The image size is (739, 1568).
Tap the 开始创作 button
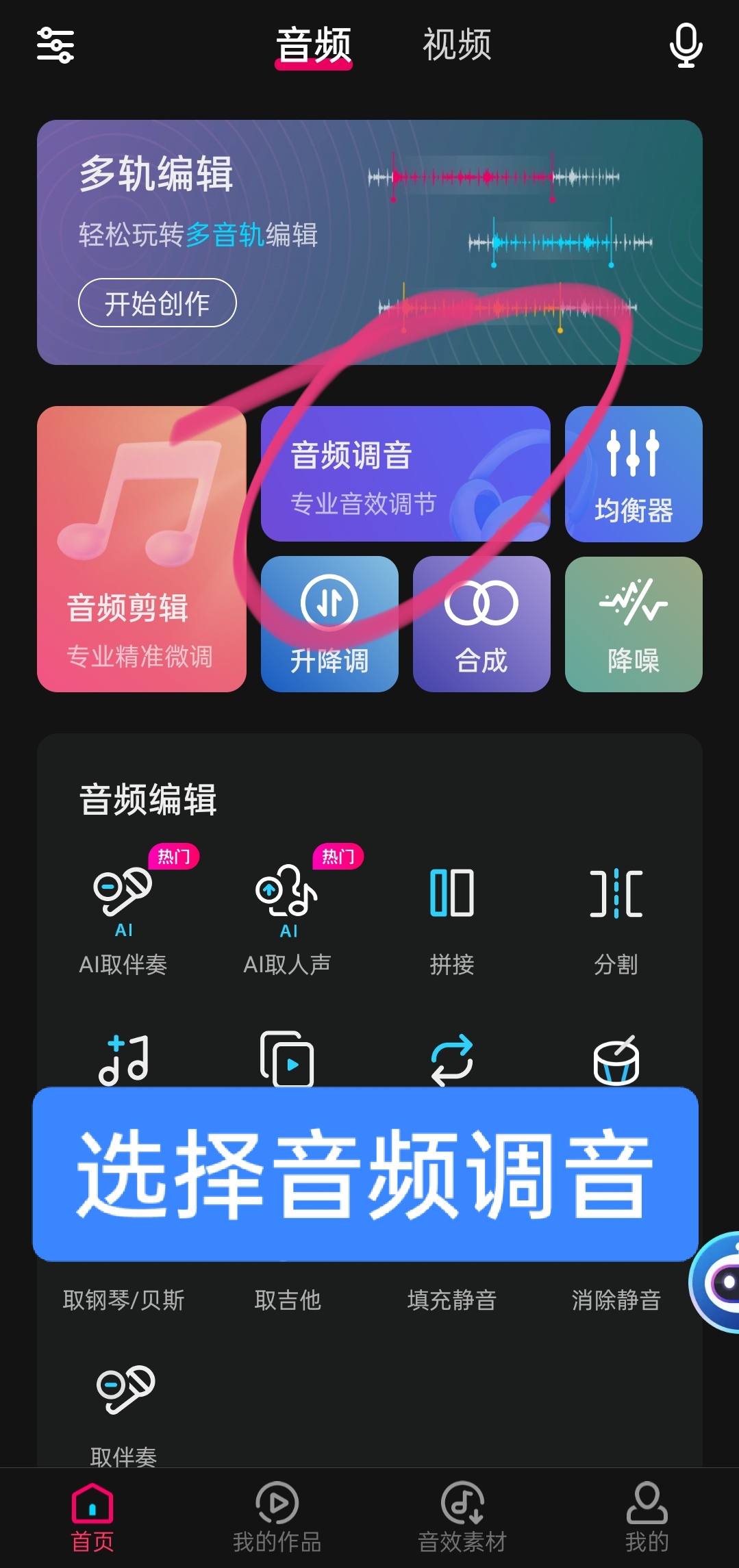[x=158, y=303]
